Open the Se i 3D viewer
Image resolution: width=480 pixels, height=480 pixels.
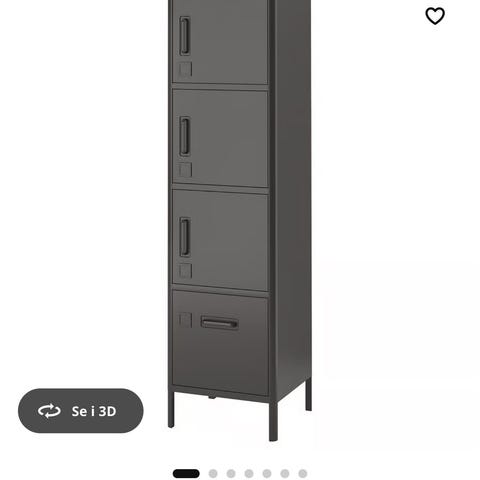point(81,411)
